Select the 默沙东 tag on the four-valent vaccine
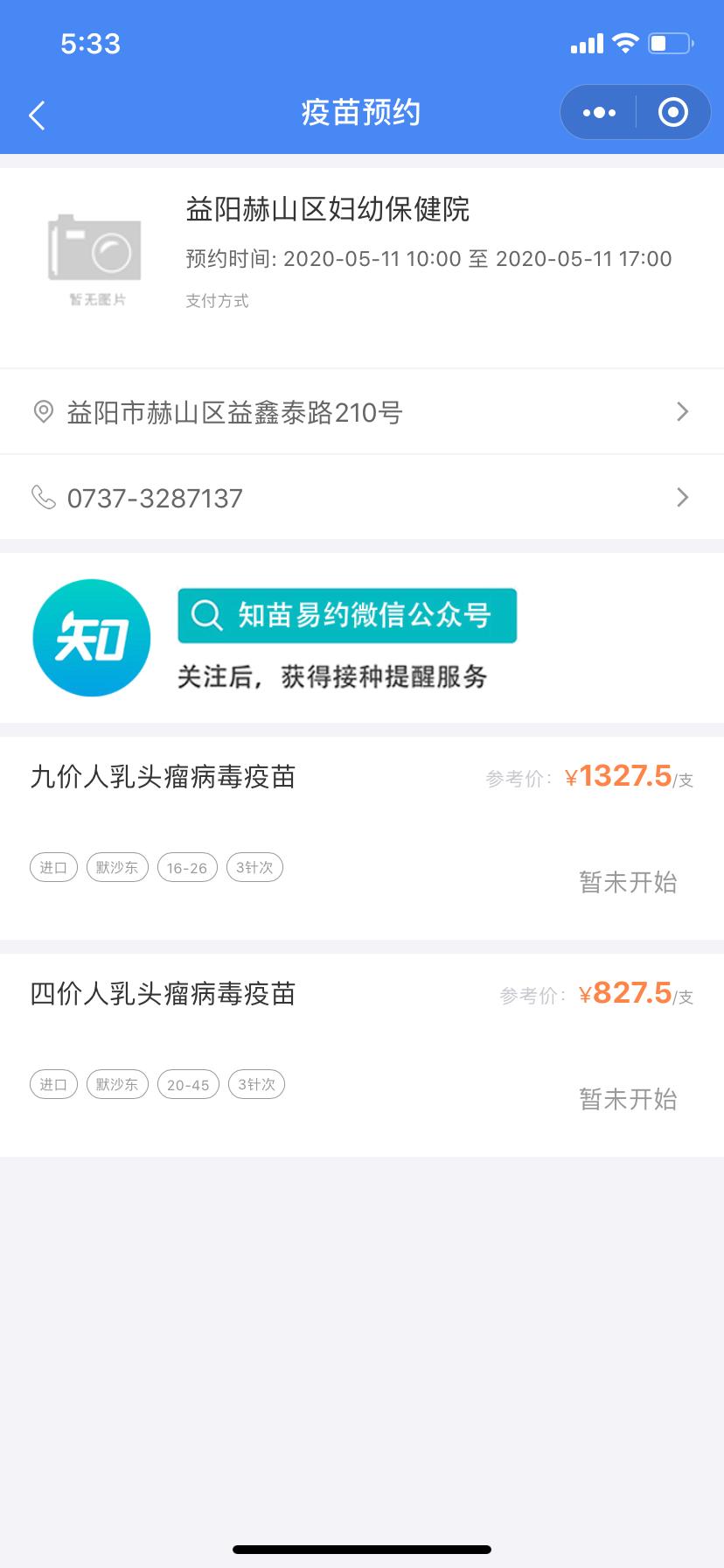Image resolution: width=724 pixels, height=1568 pixels. (x=117, y=1084)
